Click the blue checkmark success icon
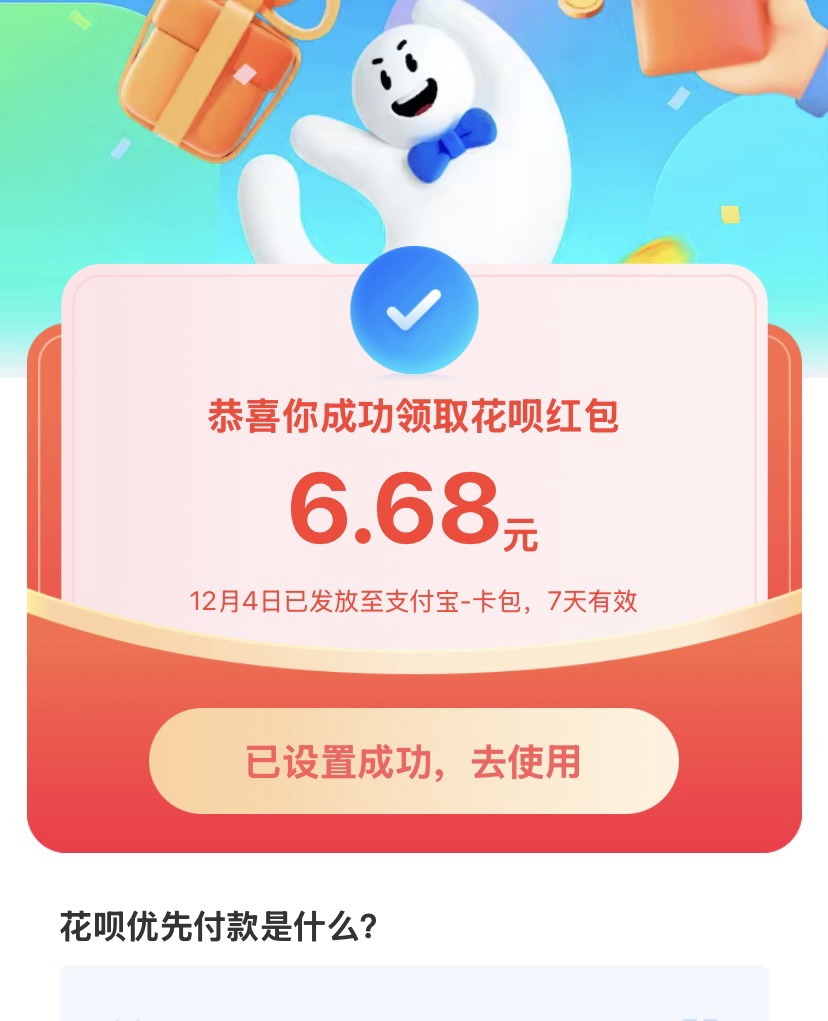Image resolution: width=828 pixels, height=1021 pixels. pos(414,310)
